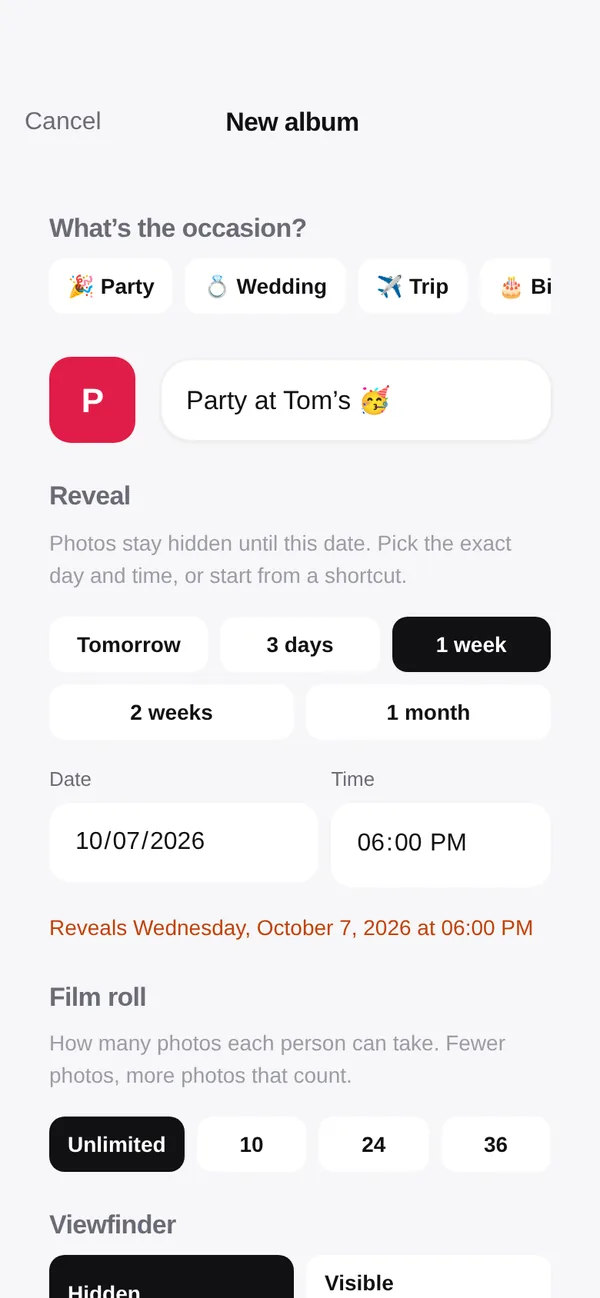Open the reveal date picker
Image resolution: width=600 pixels, height=1298 pixels.
183,842
